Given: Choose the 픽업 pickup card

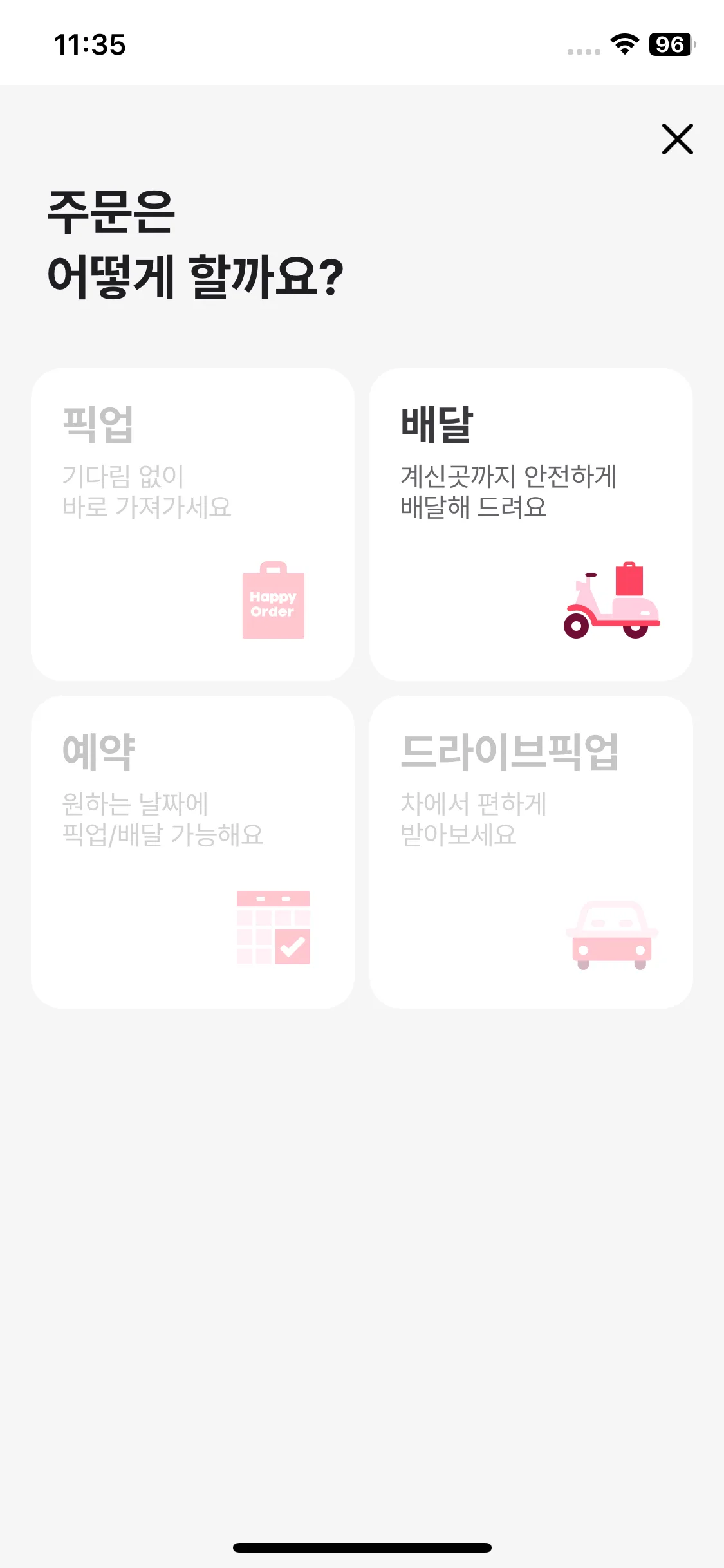Looking at the screenshot, I should point(192,524).
